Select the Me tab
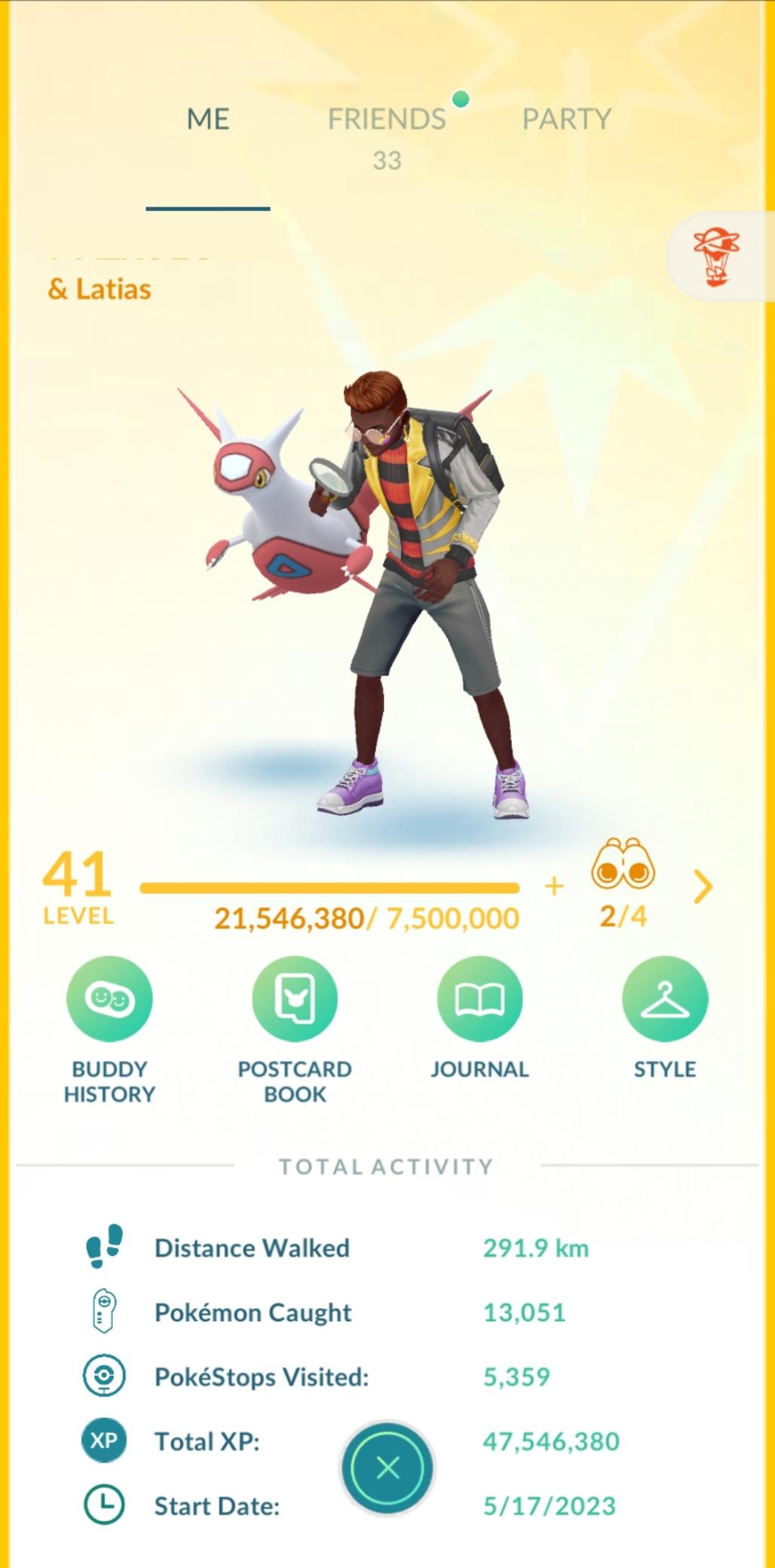775x1568 pixels. 208,119
